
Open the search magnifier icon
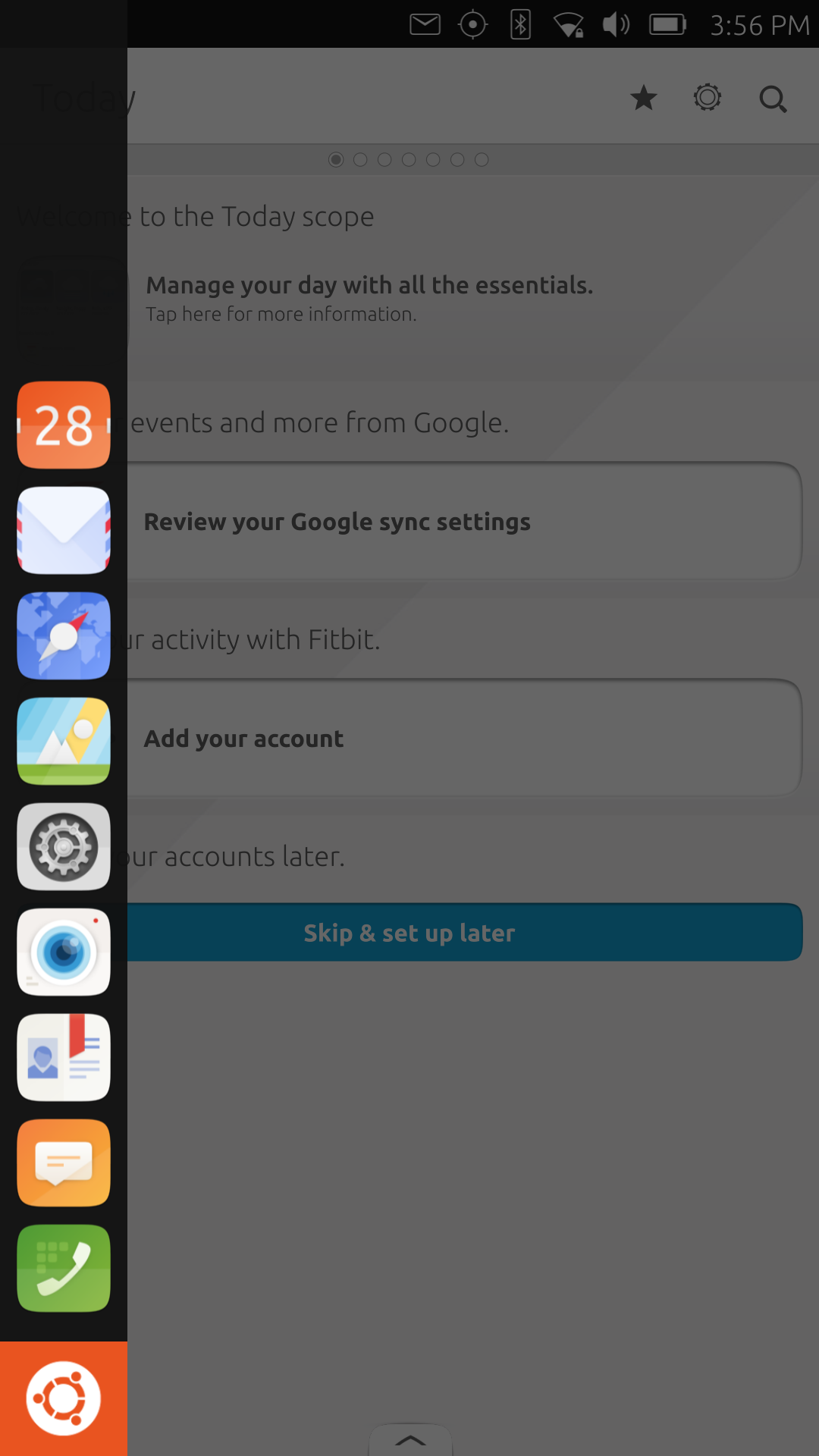click(773, 99)
